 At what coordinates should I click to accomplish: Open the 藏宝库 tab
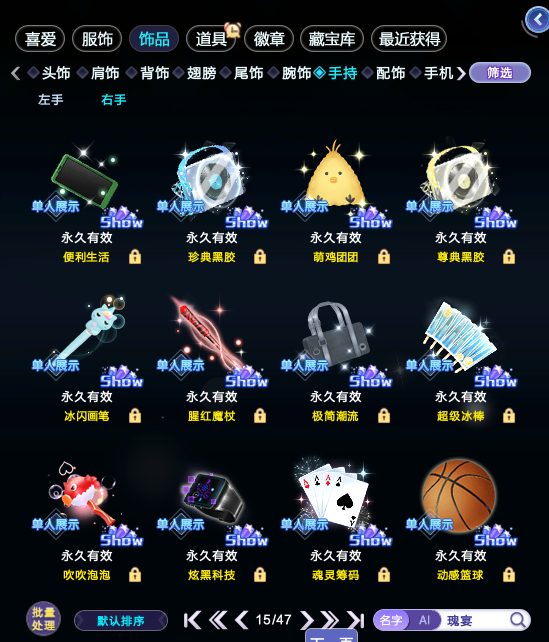(332, 39)
